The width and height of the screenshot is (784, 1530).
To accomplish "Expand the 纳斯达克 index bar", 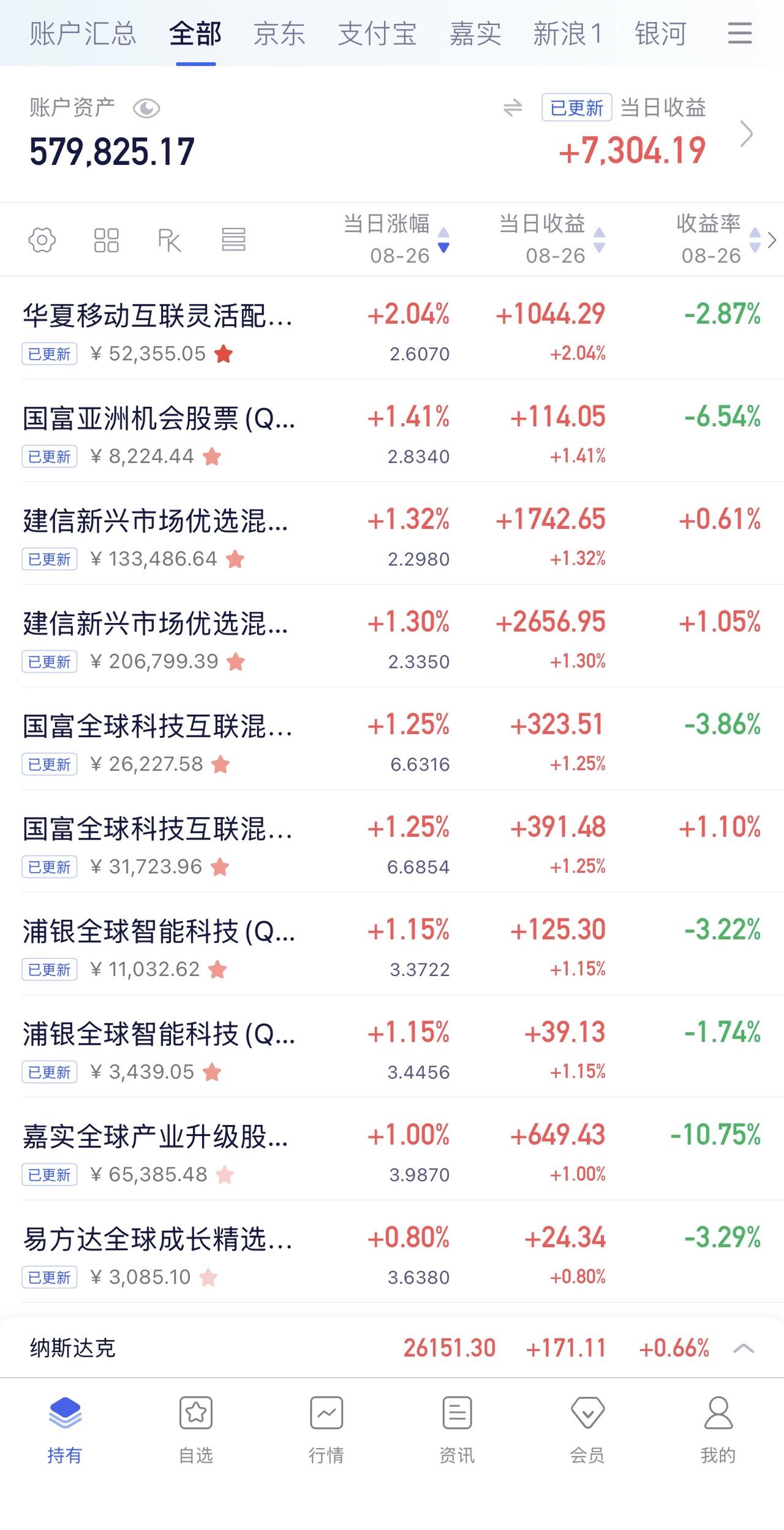I will point(744,1348).
